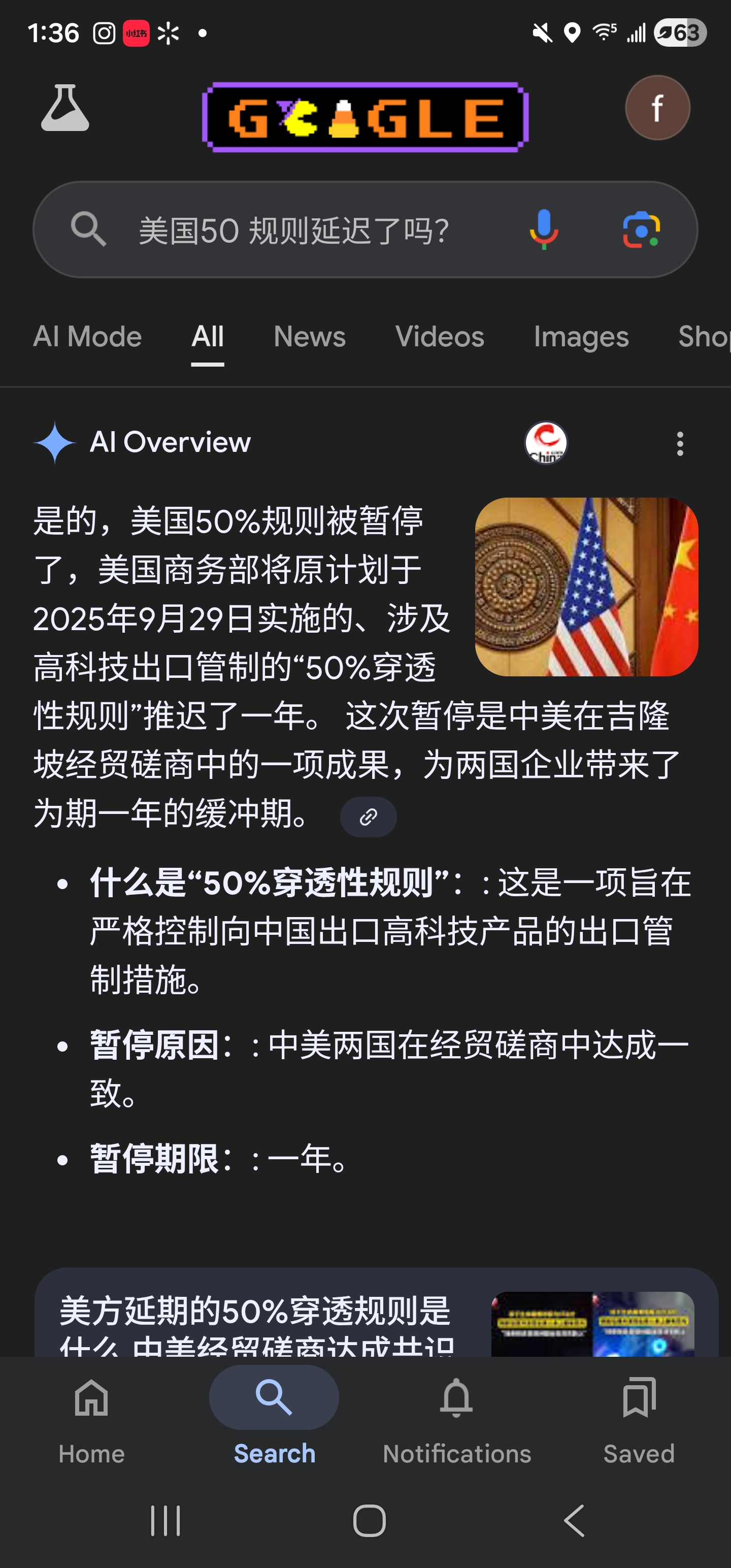Open the account profile avatar
This screenshot has height=1568, width=731.
click(x=657, y=108)
